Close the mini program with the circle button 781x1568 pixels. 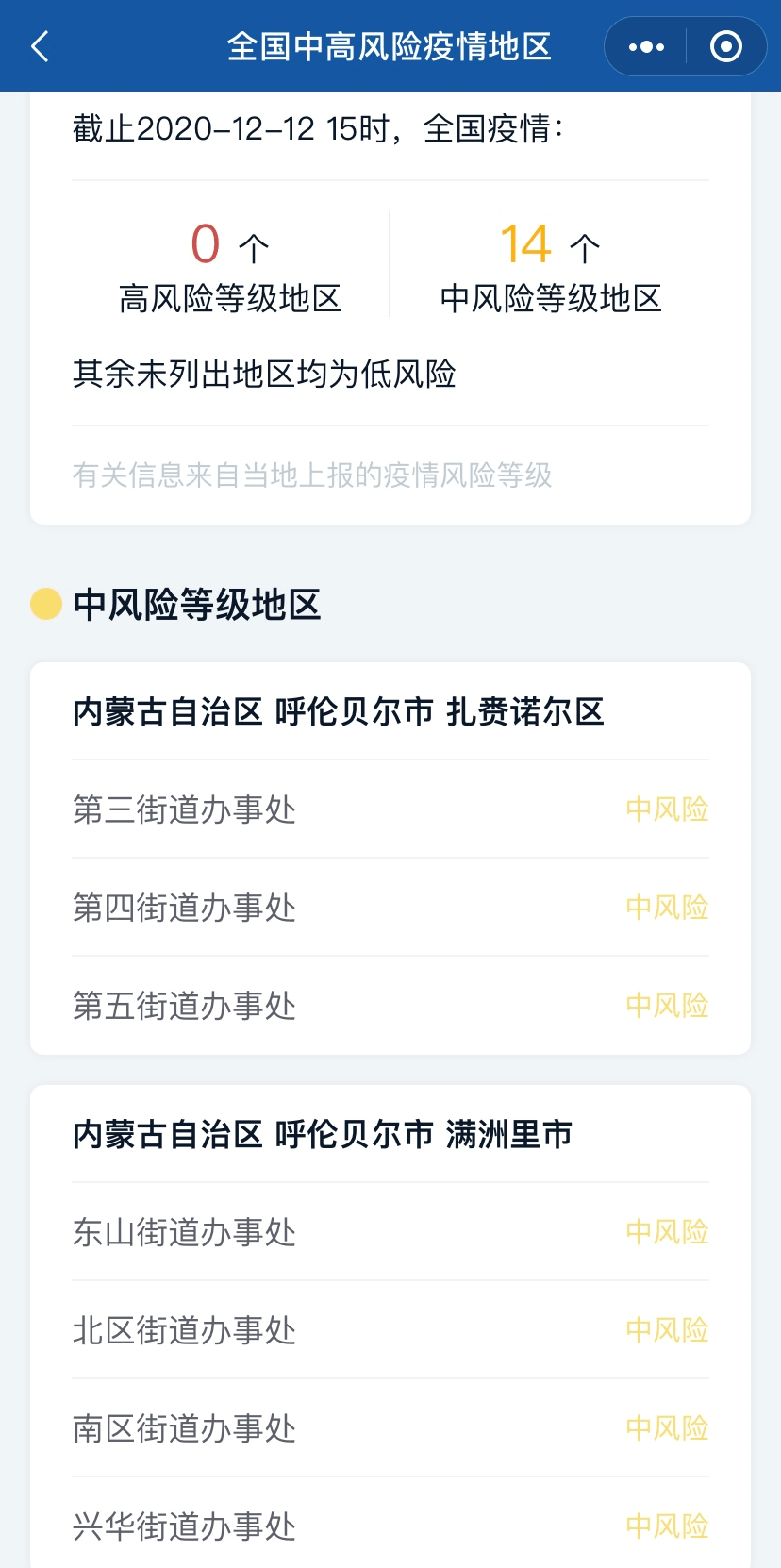pyautogui.click(x=725, y=46)
